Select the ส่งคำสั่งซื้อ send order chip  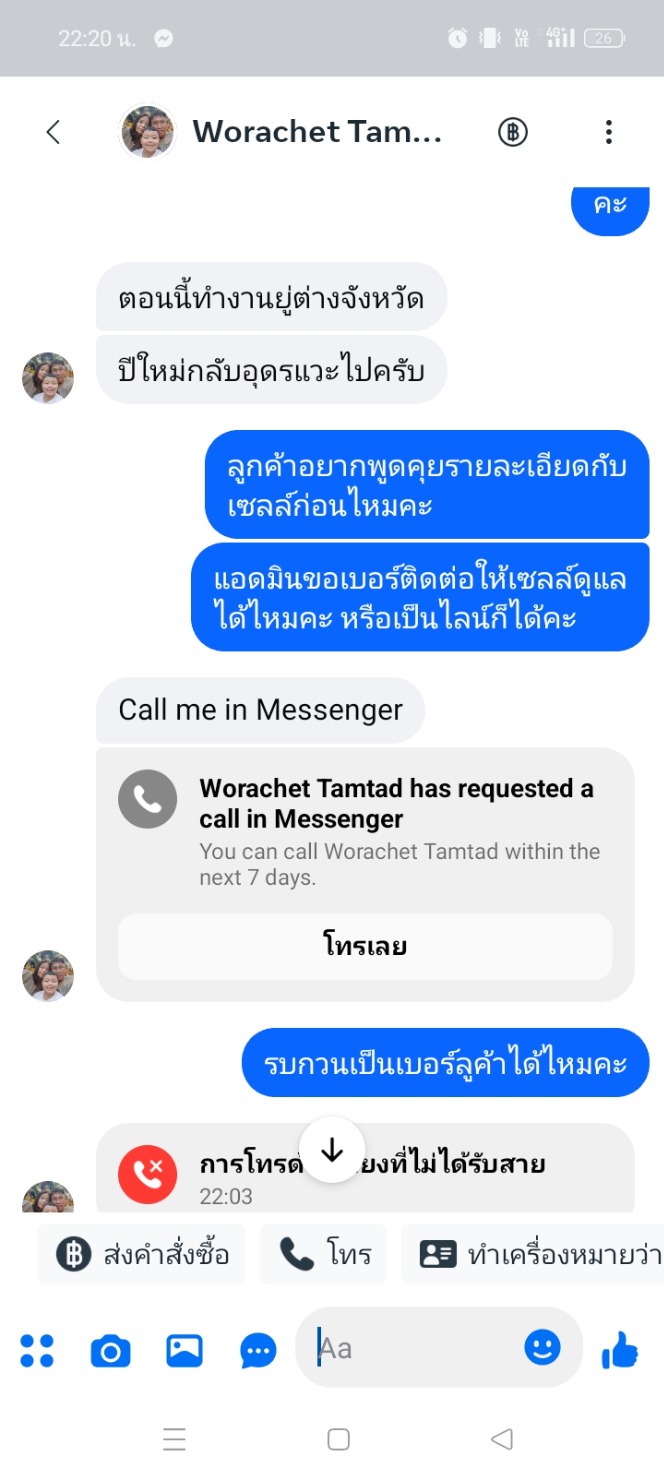[x=142, y=1254]
